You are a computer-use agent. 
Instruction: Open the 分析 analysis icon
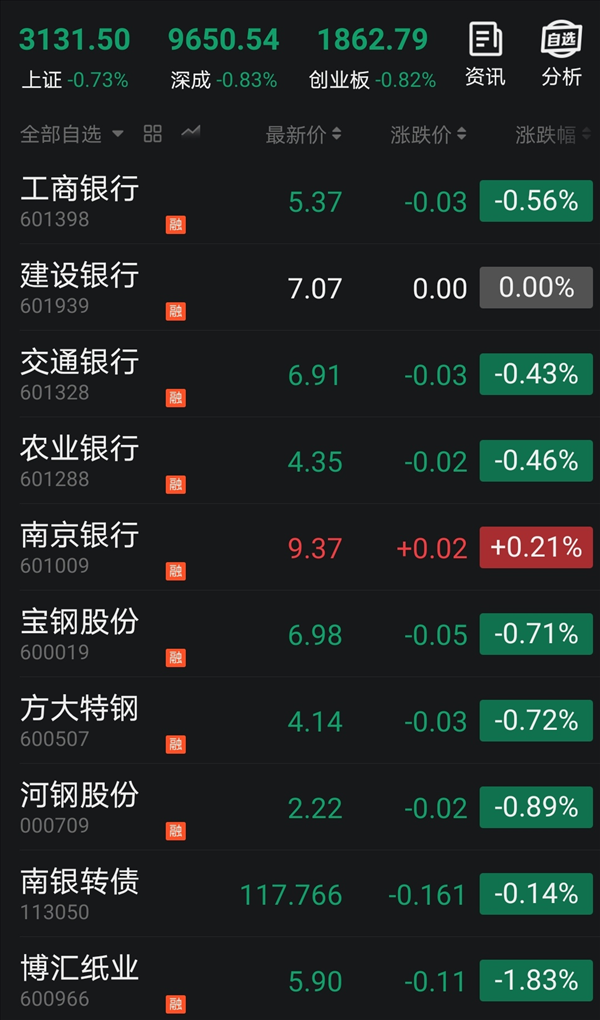pos(561,55)
